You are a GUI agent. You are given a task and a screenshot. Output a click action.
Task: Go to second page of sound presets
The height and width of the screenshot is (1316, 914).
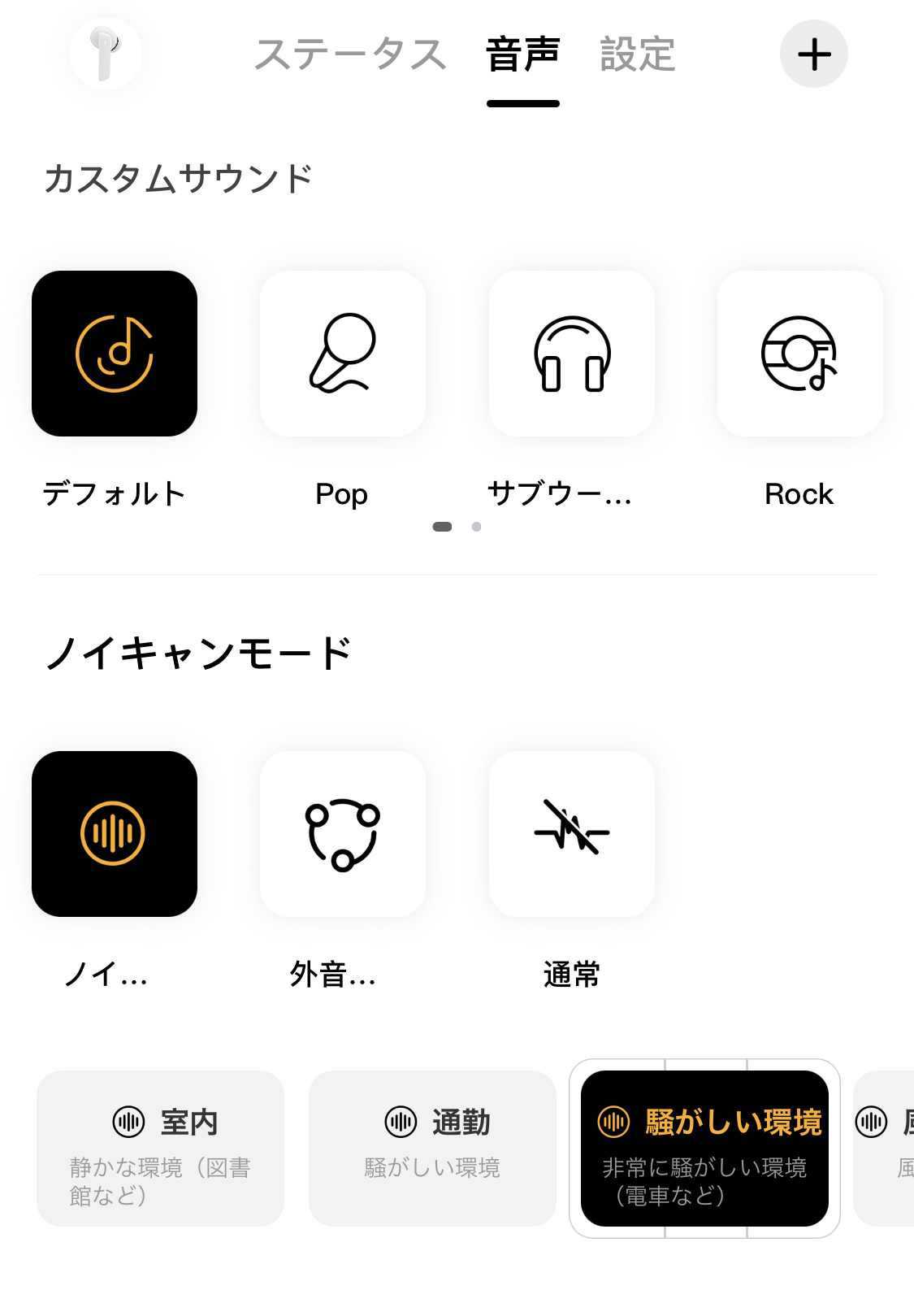(476, 527)
